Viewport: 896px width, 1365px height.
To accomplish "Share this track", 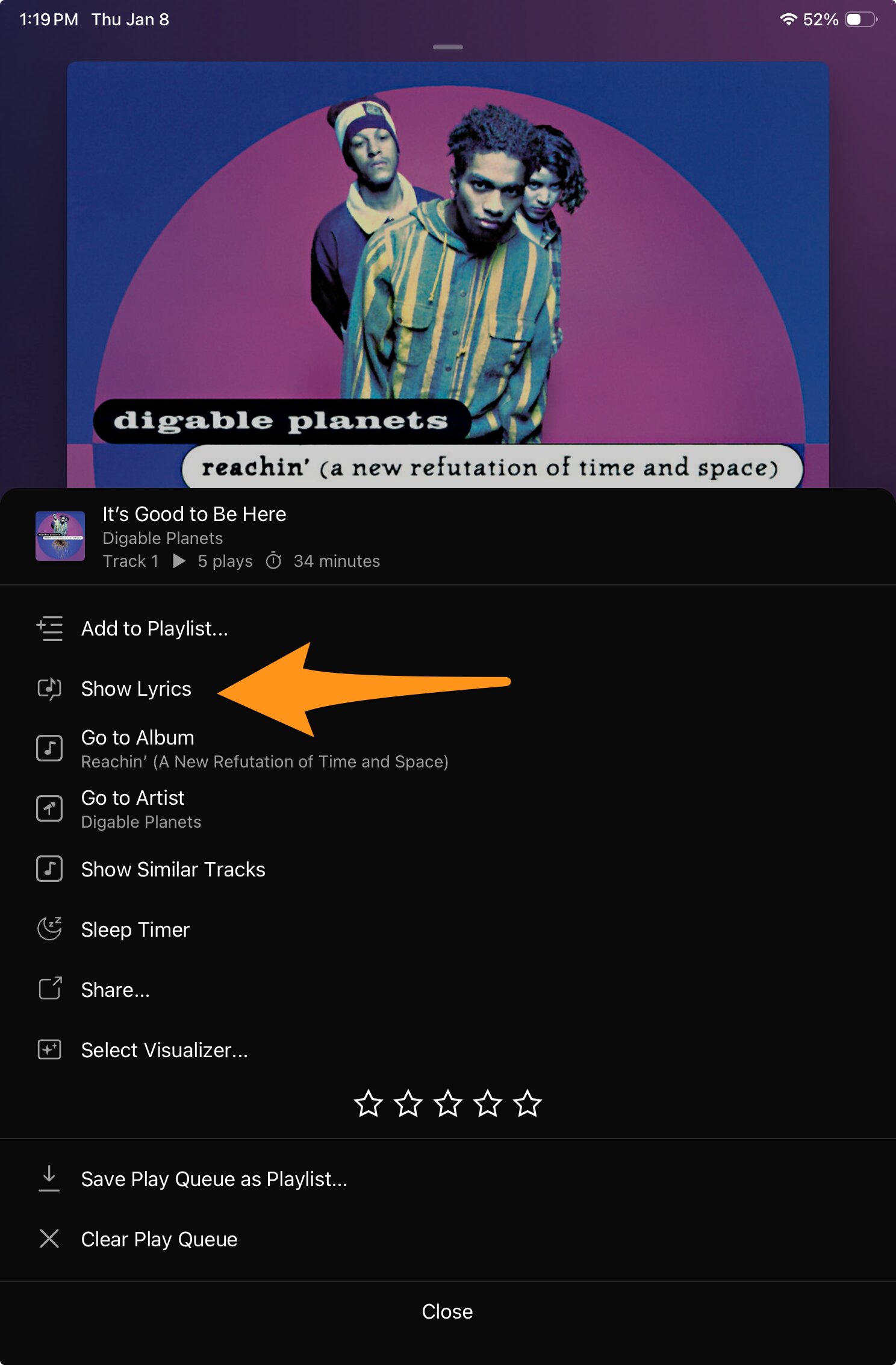I will [115, 990].
